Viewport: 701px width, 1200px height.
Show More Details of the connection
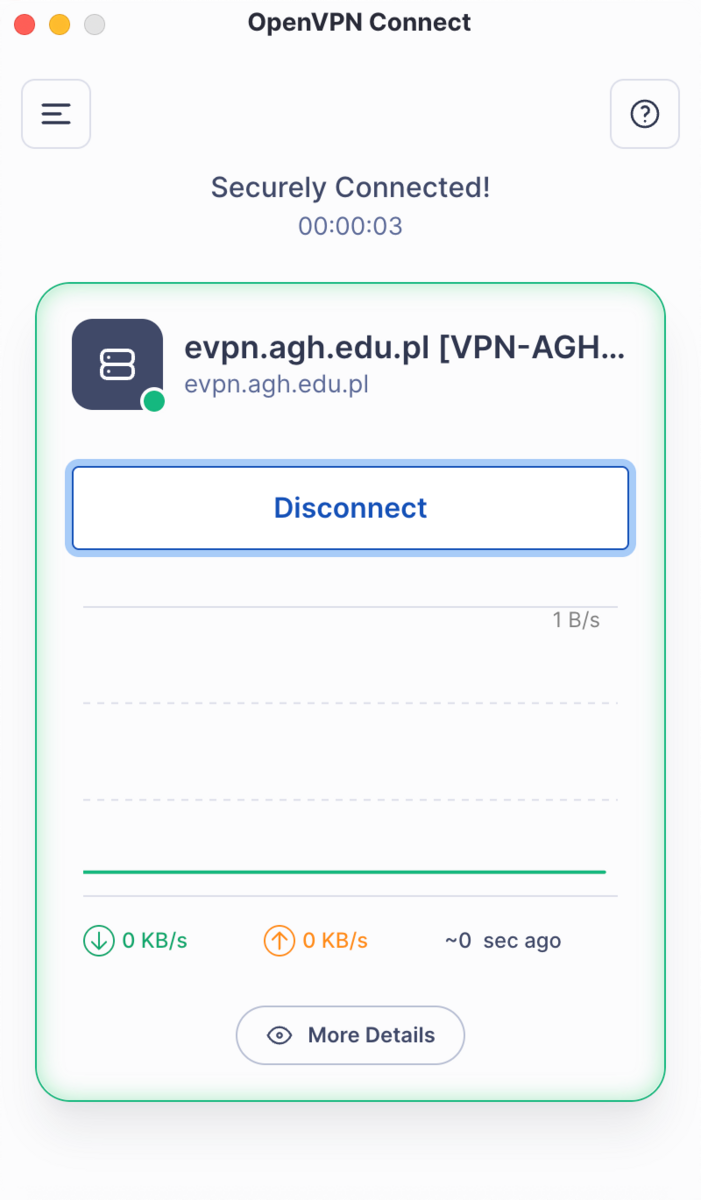pyautogui.click(x=350, y=1035)
